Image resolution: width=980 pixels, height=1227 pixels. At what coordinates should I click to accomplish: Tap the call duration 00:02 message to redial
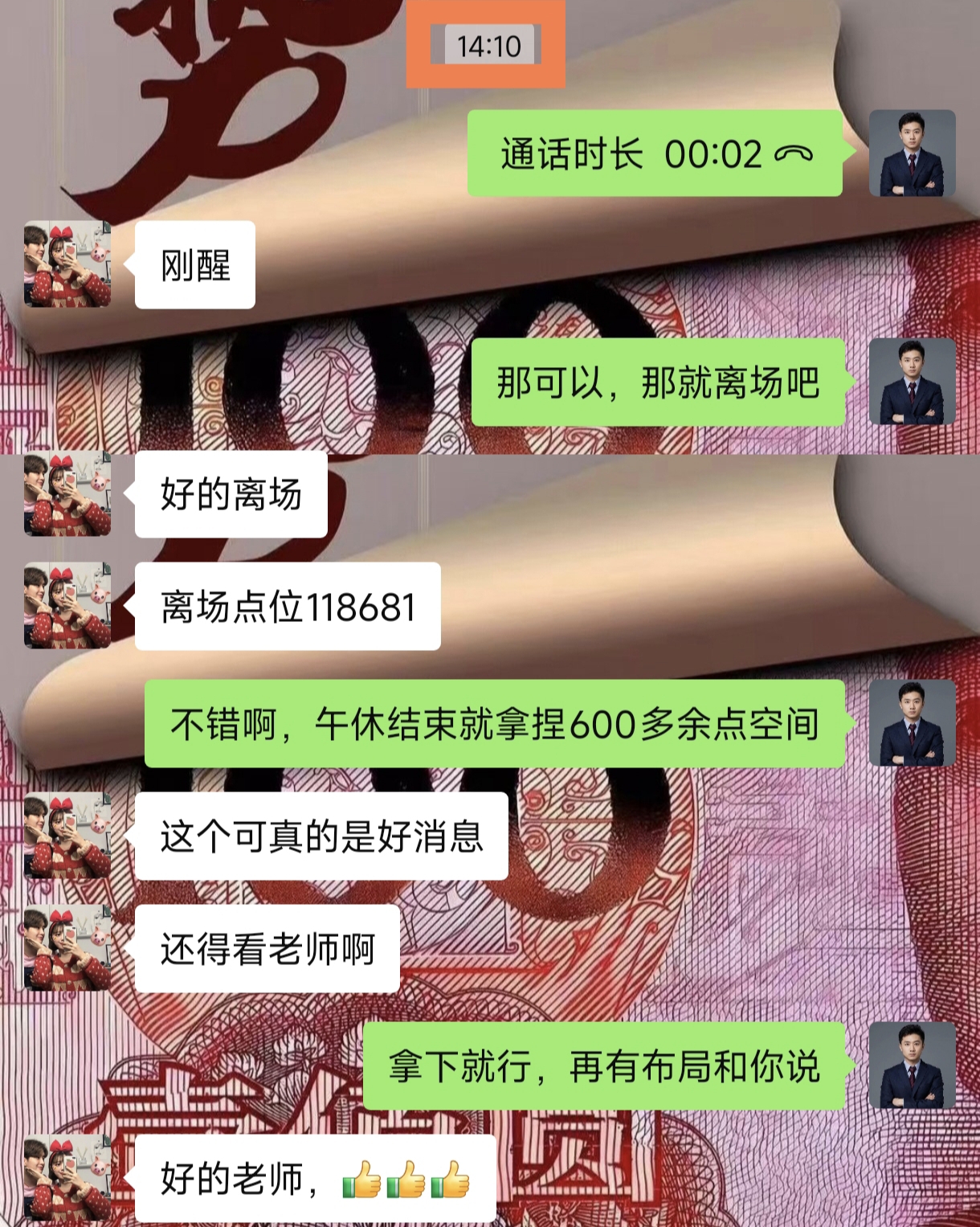click(655, 153)
